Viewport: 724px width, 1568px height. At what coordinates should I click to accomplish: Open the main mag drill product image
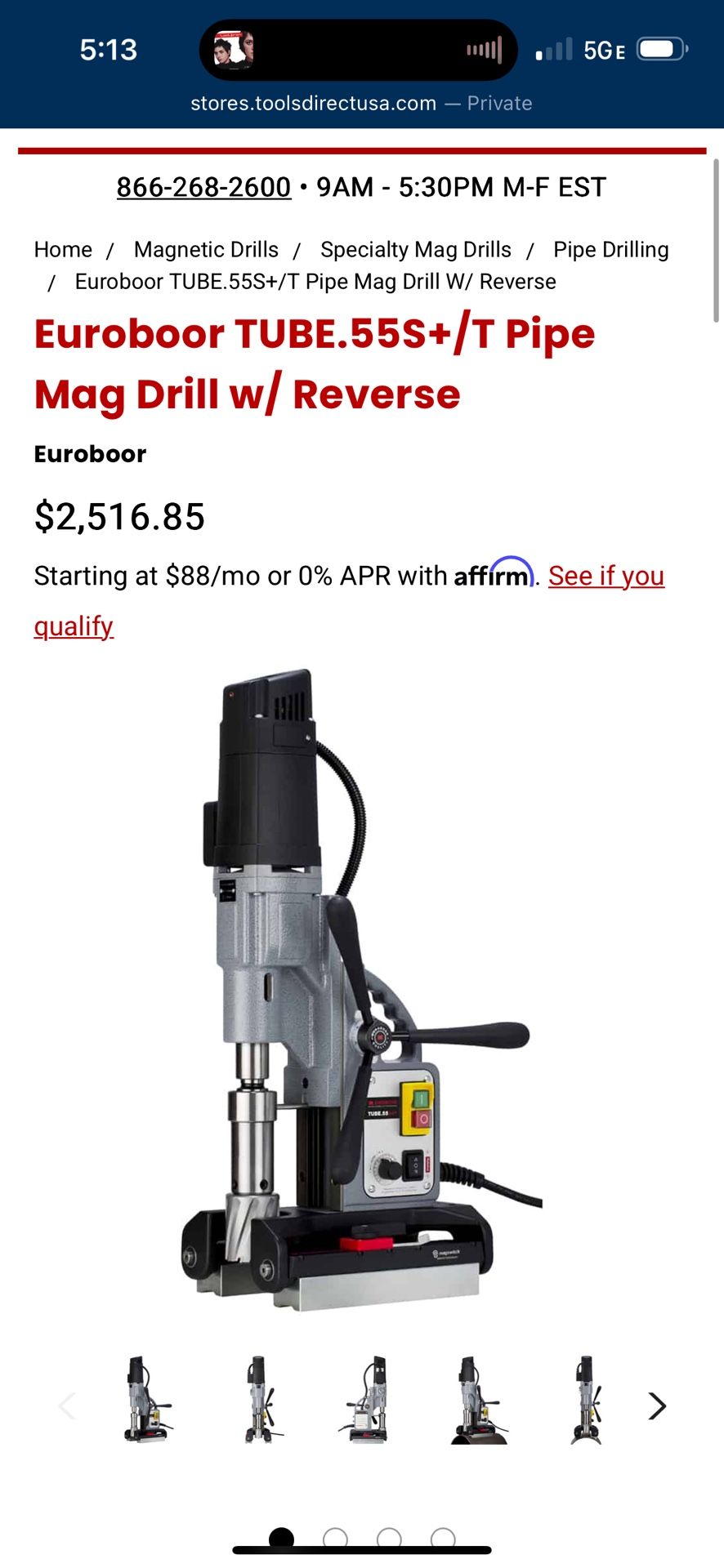point(362,988)
